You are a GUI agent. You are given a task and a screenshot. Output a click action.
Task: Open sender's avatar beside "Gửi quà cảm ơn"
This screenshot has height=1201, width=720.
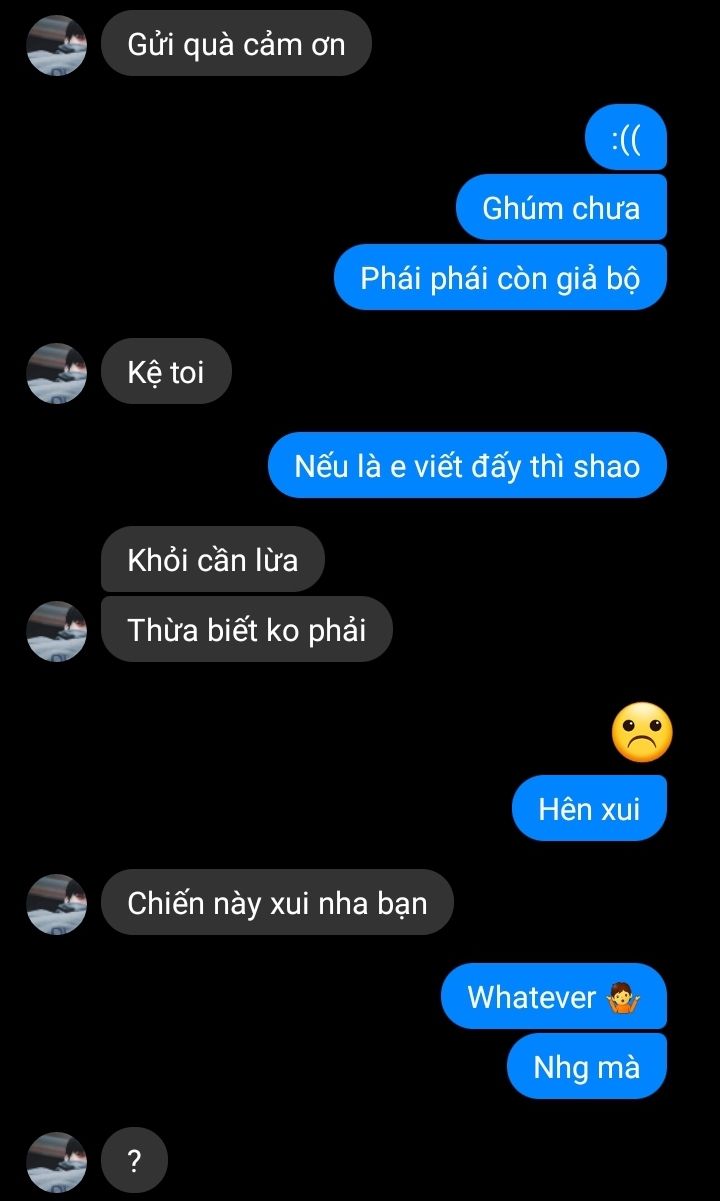coord(56,44)
